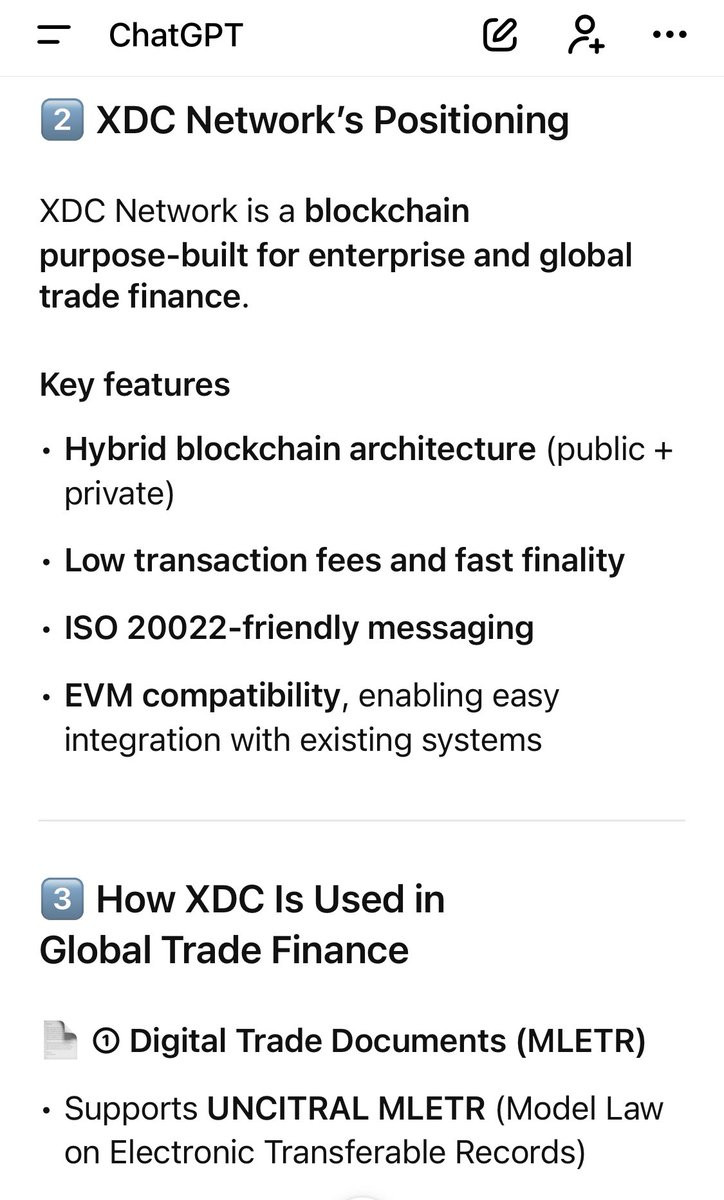
Task: Start a new chat
Action: [x=500, y=36]
